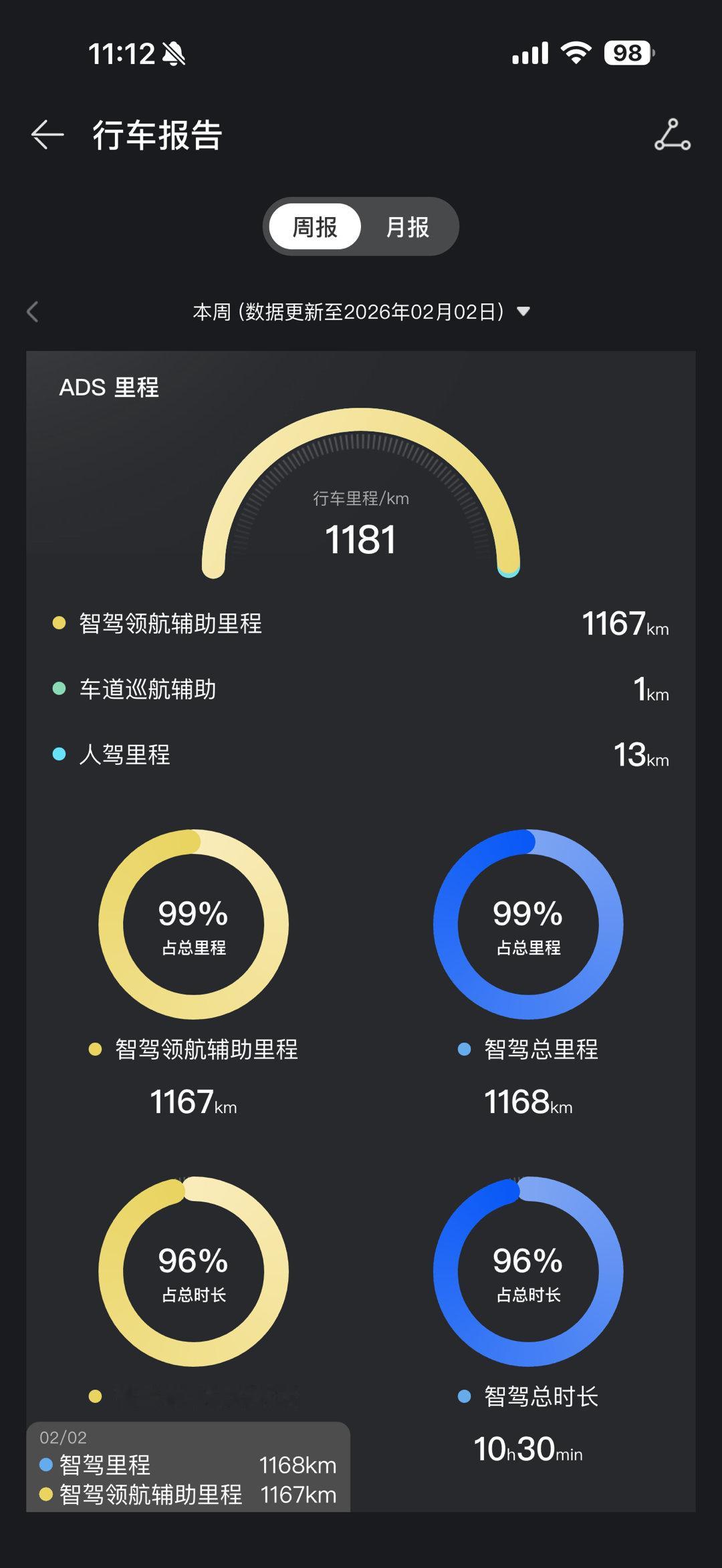Tap the yellow dot beside 智驾领航辅助里程
Viewport: 722px width, 1568px height.
click(x=60, y=624)
